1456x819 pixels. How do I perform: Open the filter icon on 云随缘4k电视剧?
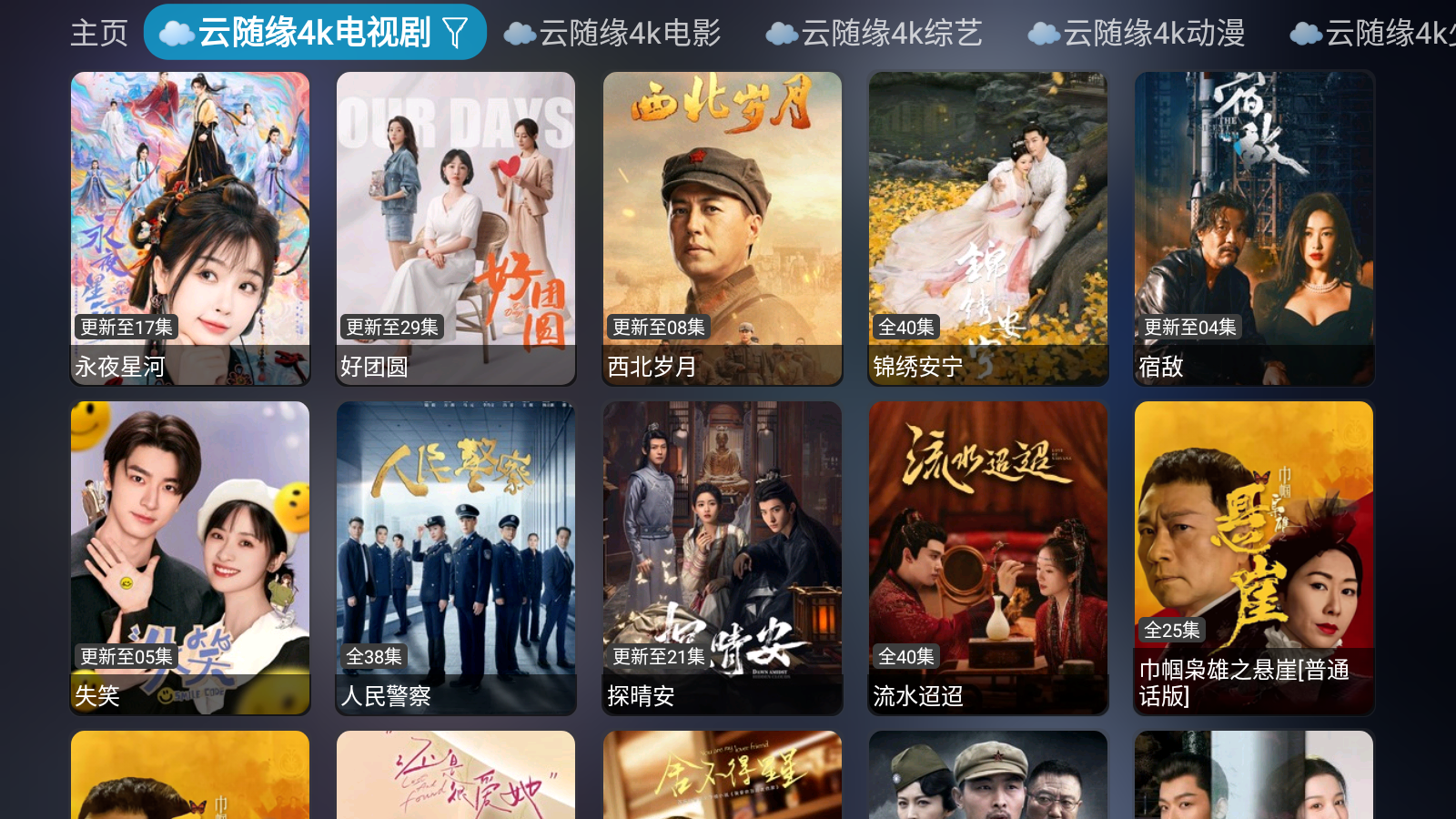point(455,34)
